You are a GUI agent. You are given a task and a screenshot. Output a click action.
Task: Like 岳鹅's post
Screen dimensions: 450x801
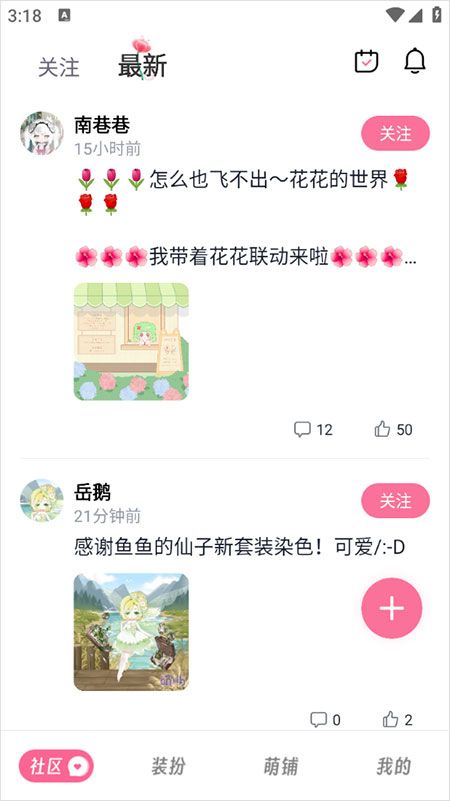point(397,720)
